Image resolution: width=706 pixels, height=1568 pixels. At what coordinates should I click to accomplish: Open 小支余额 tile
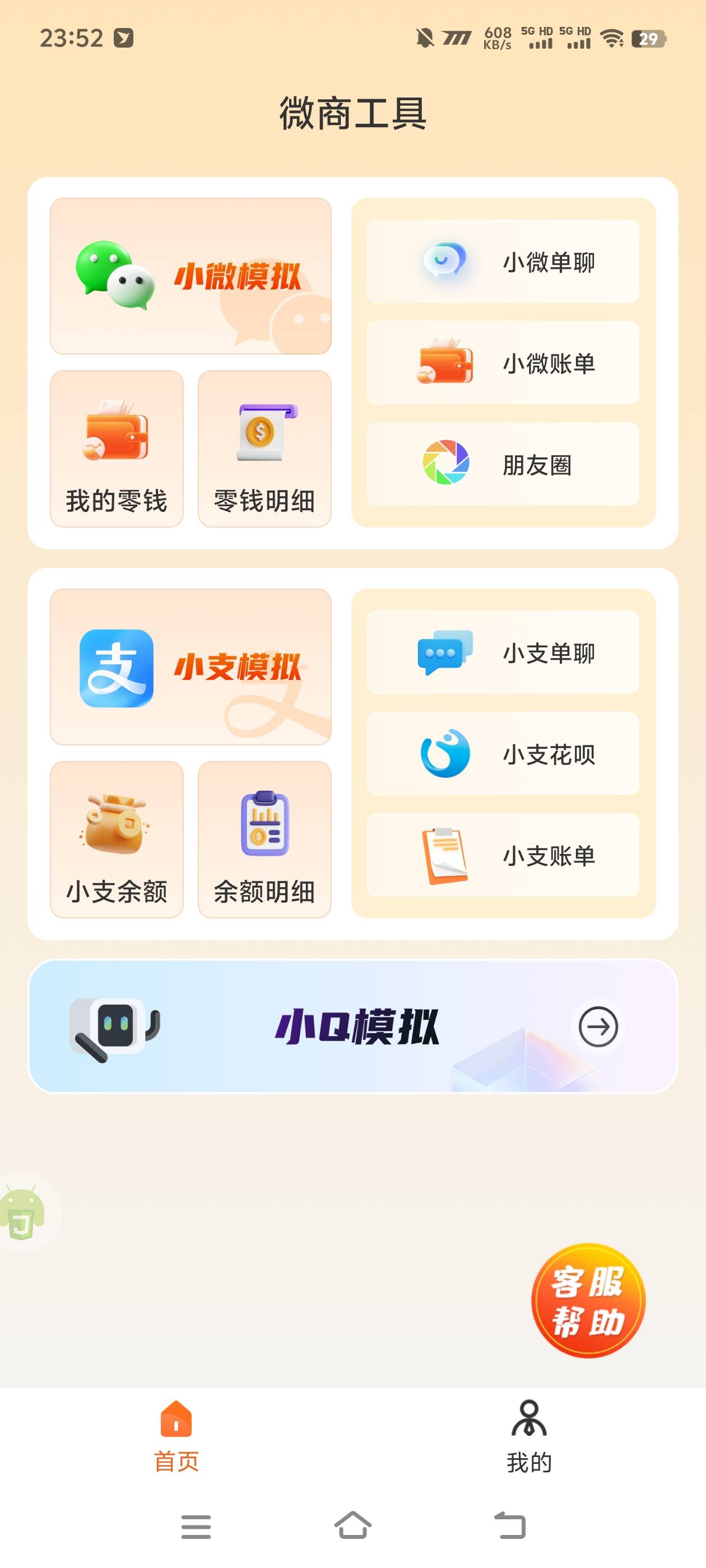pyautogui.click(x=117, y=839)
